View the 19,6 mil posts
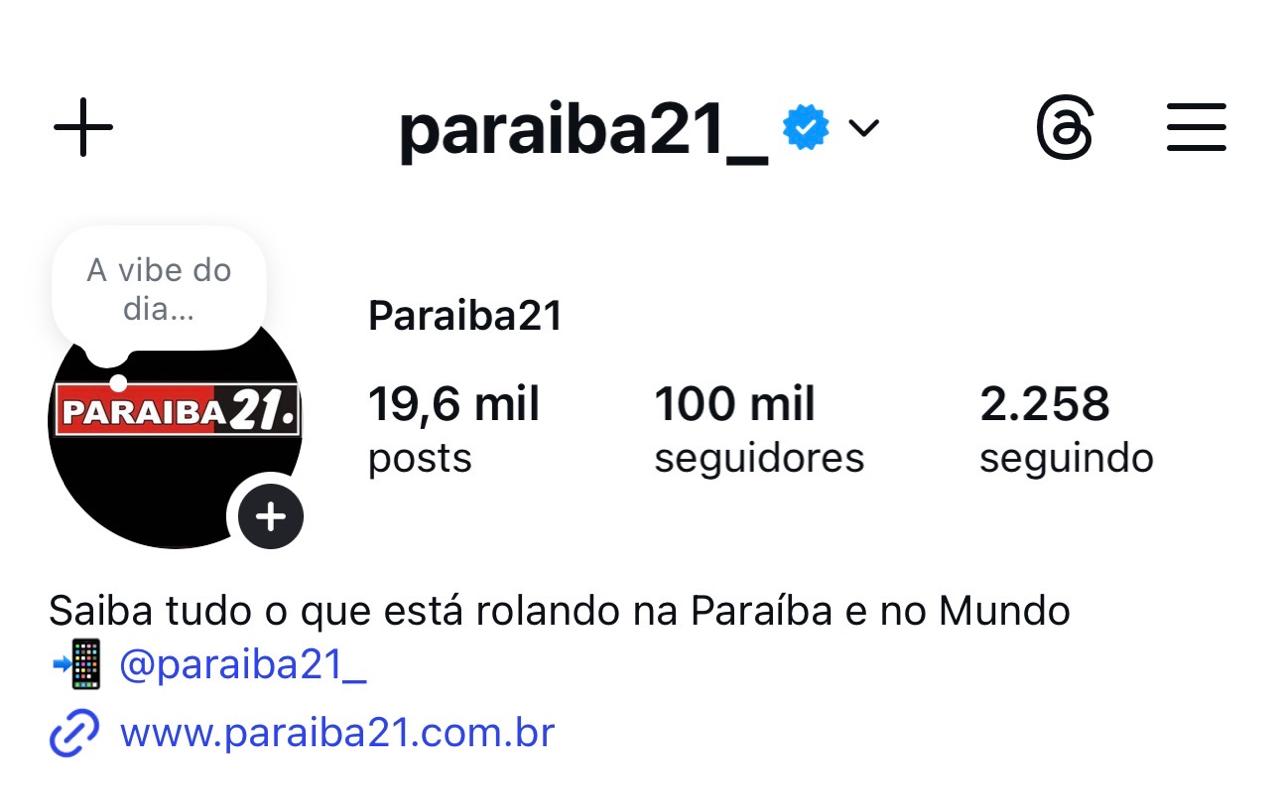This screenshot has width=1280, height=789. [454, 429]
